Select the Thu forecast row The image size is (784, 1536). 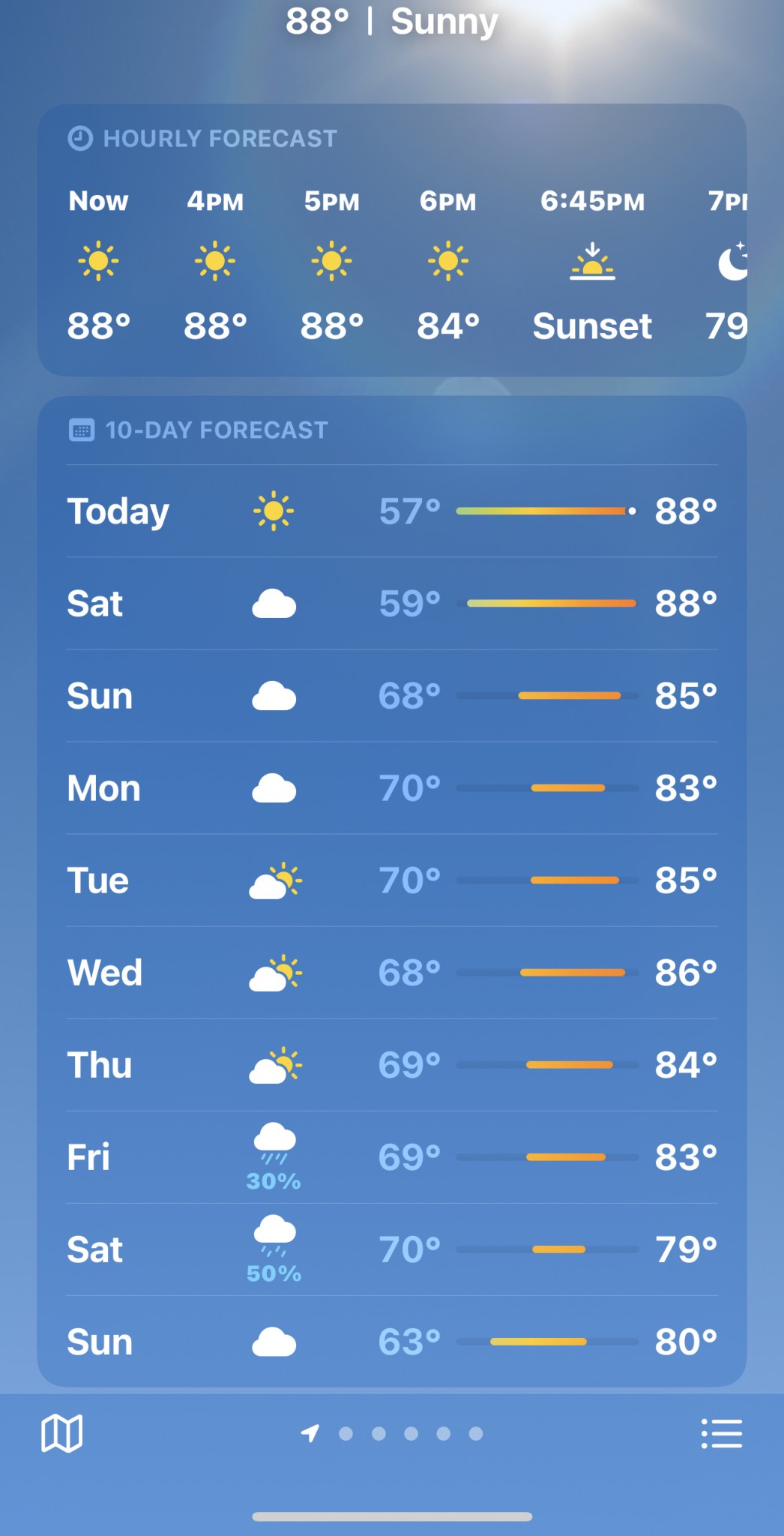coord(391,1065)
